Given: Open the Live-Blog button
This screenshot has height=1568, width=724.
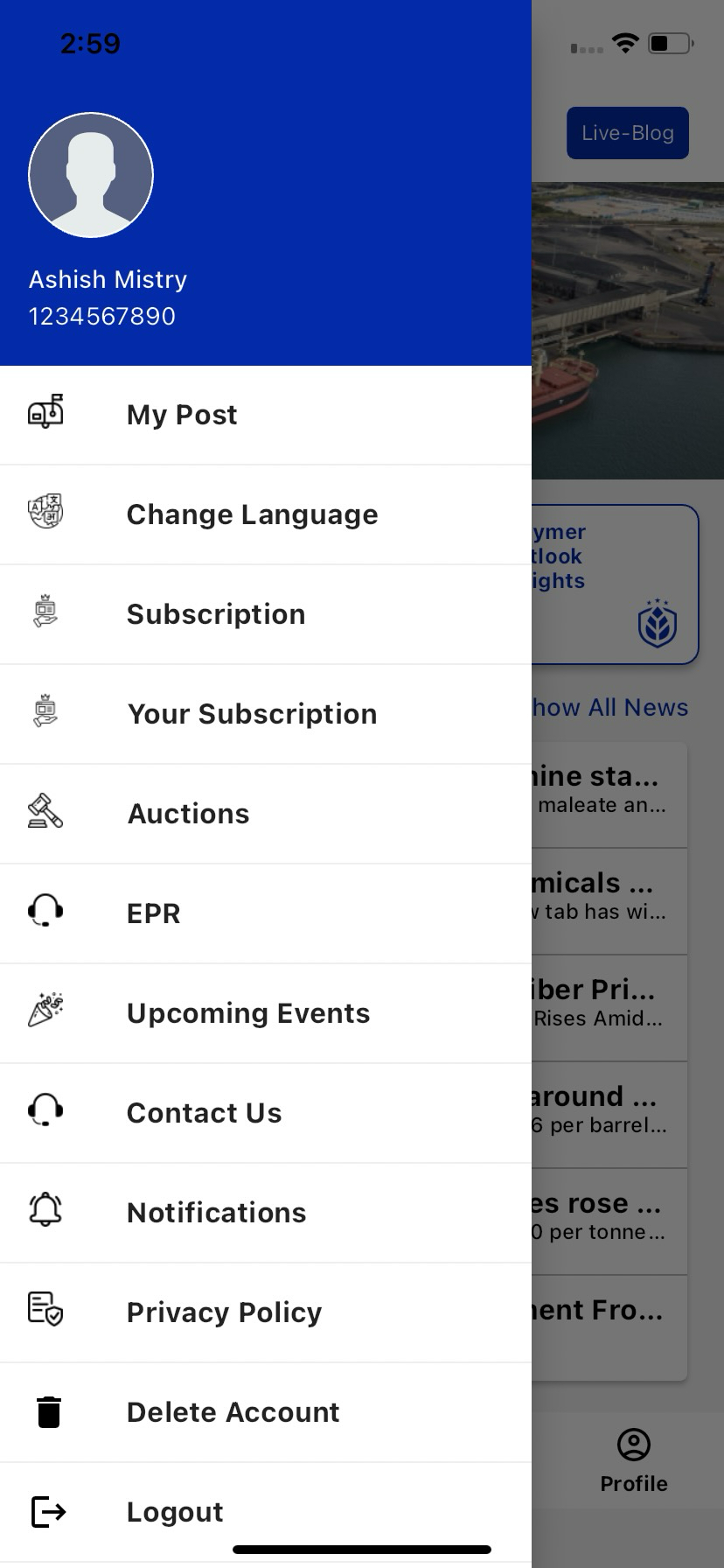Looking at the screenshot, I should click(627, 133).
